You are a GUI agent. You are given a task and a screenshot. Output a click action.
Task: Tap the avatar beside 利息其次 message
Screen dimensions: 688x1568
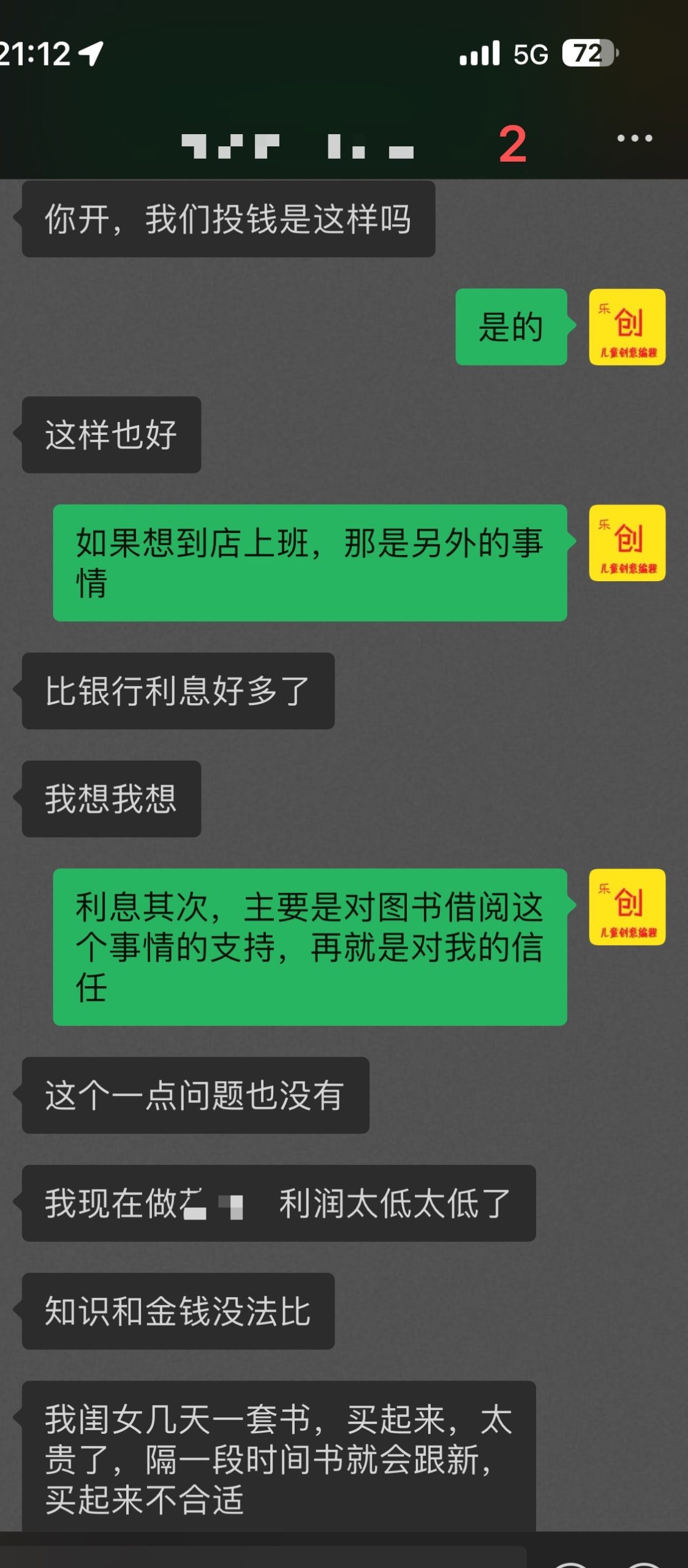627,907
